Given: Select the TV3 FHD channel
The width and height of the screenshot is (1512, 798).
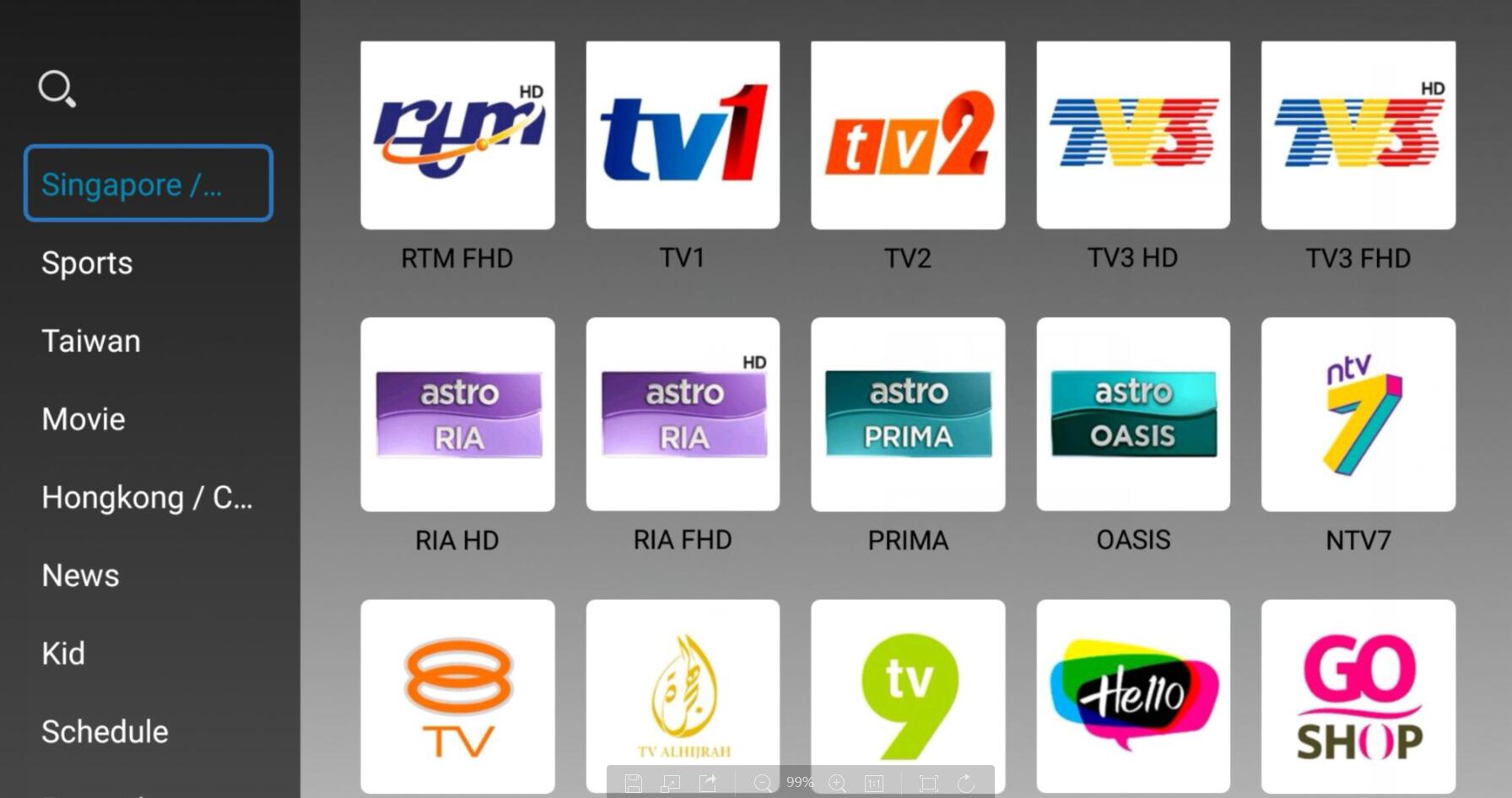Looking at the screenshot, I should pos(1358,135).
